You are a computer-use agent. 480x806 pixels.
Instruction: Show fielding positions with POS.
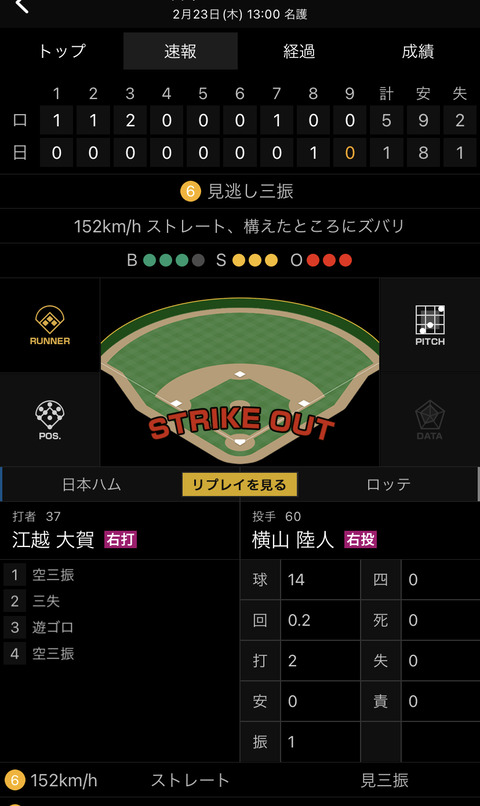[50, 419]
